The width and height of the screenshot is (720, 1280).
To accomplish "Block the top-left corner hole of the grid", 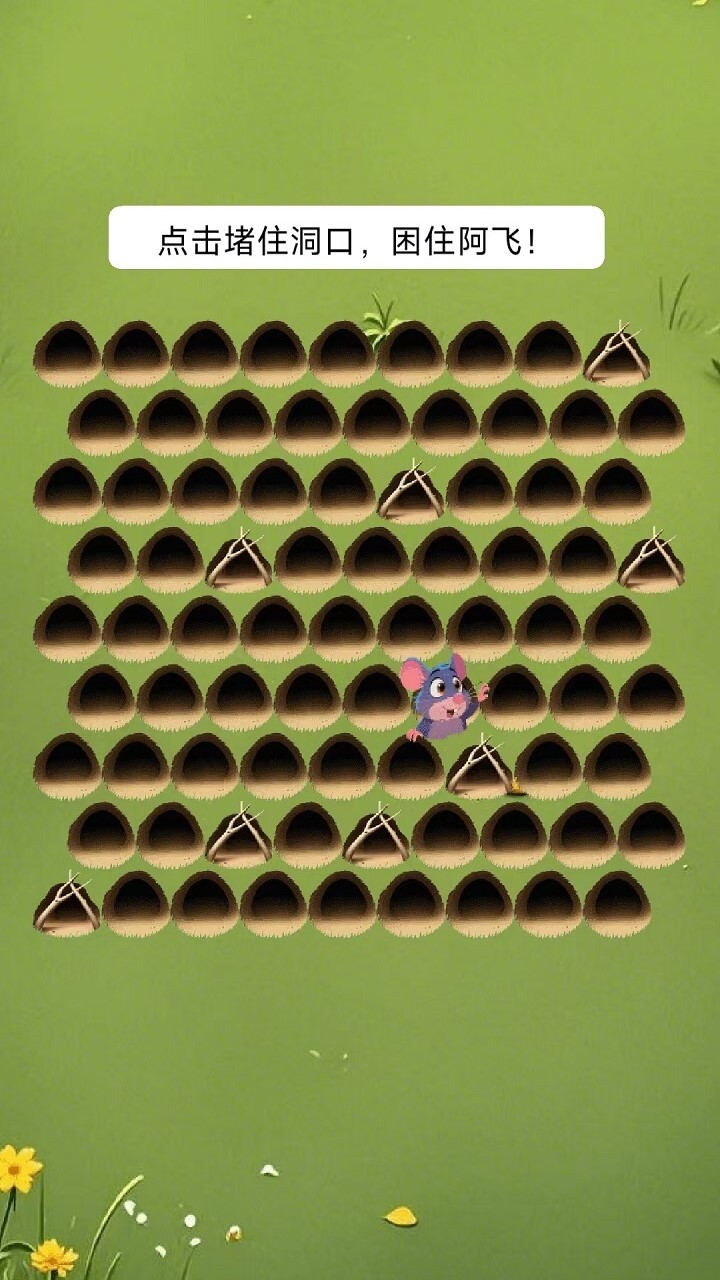I will click(x=67, y=352).
